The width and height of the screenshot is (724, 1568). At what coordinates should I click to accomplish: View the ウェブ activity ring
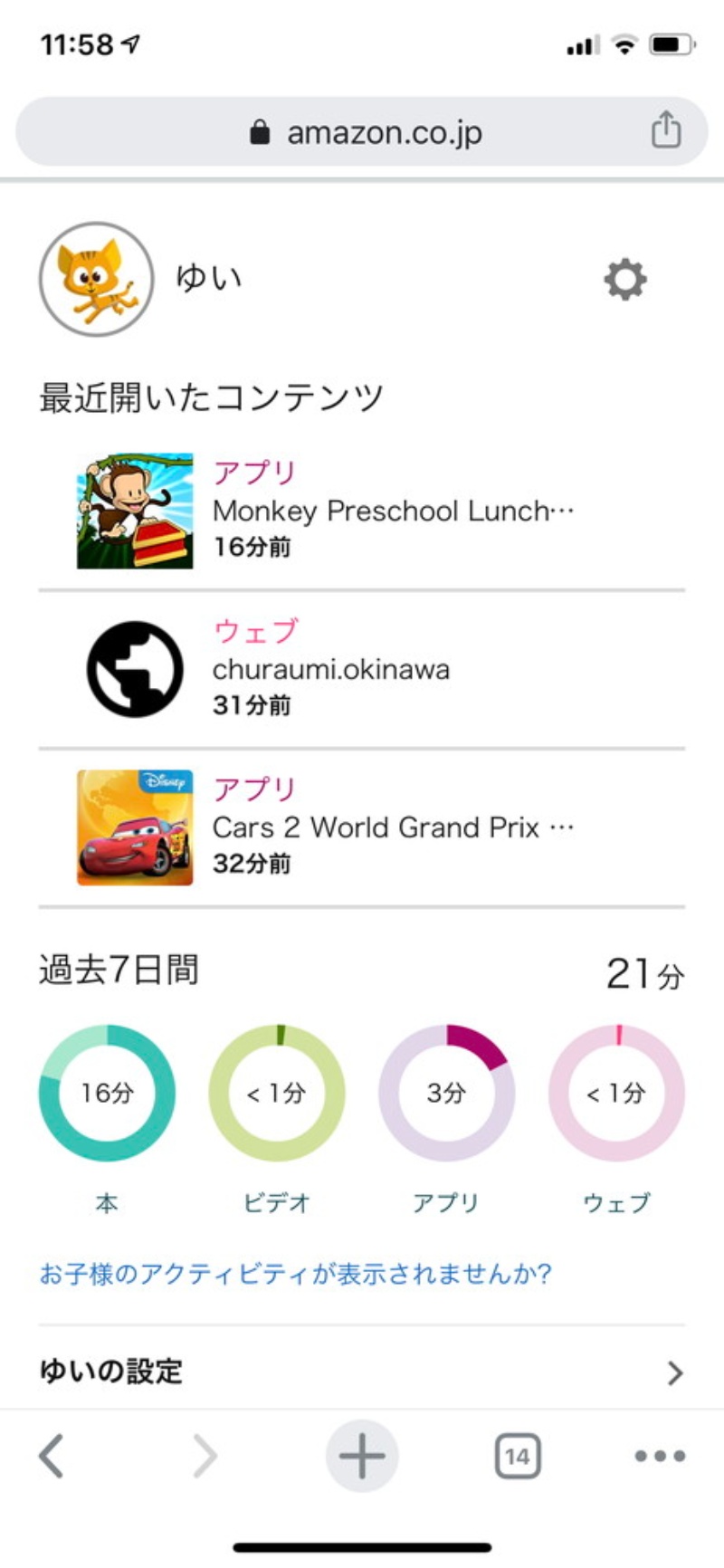(616, 1094)
